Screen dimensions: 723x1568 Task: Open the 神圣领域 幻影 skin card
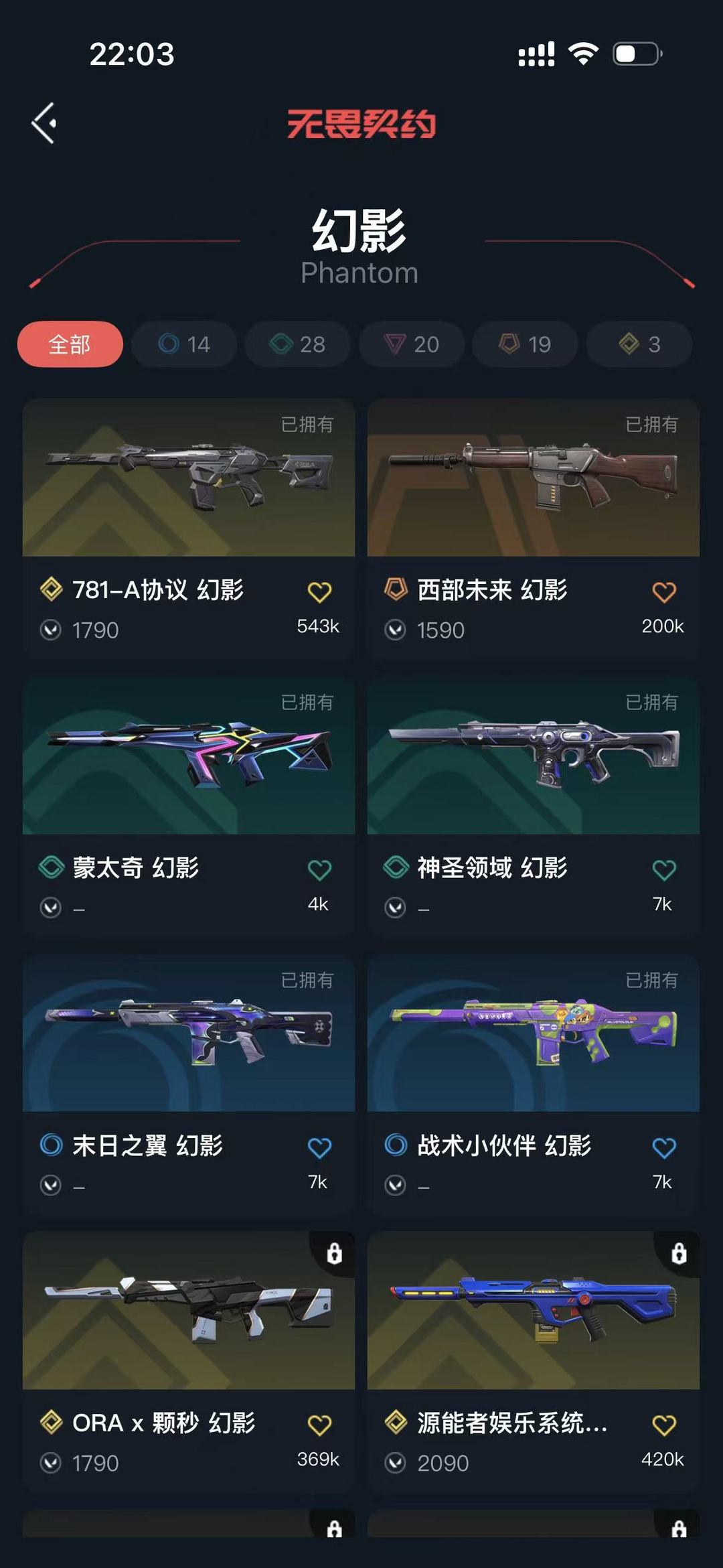tap(534, 807)
